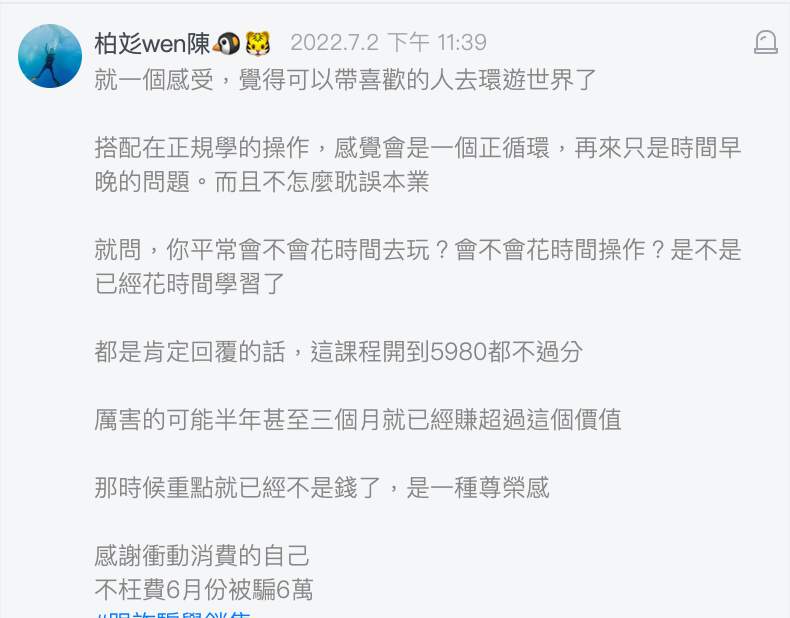Open the blue hashtag below the comment

pos(172,613)
